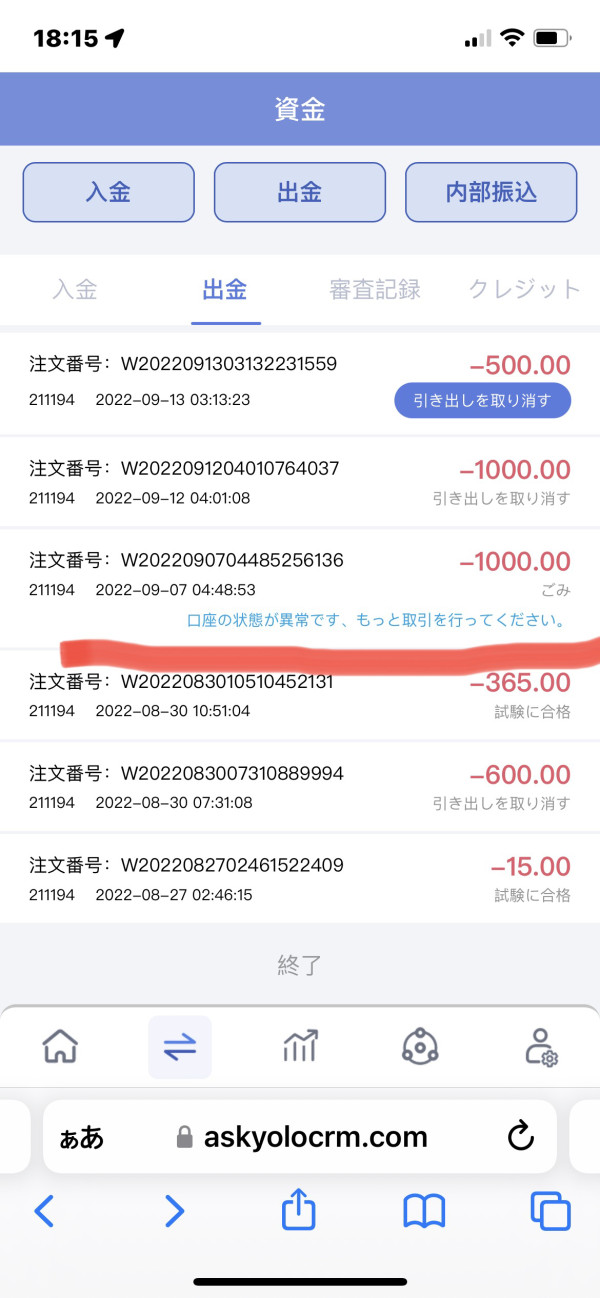Open the profile settings tab
Viewport: 600px width, 1298px height.
541,1046
